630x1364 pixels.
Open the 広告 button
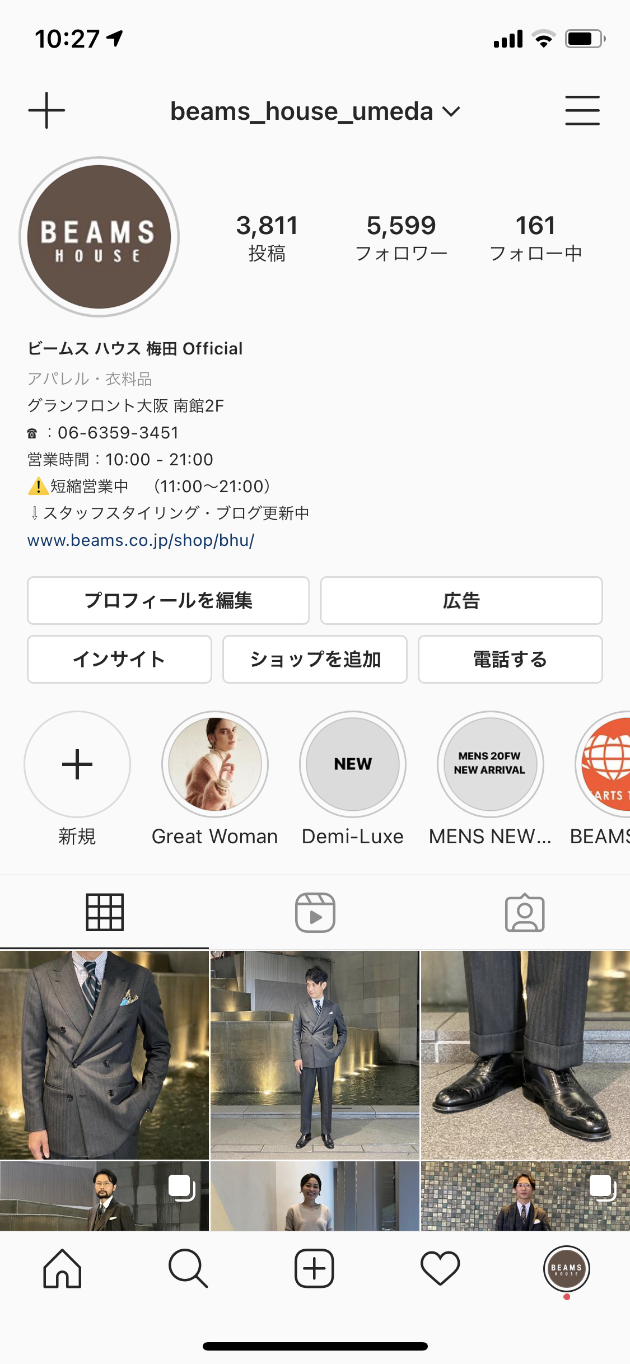(x=461, y=601)
